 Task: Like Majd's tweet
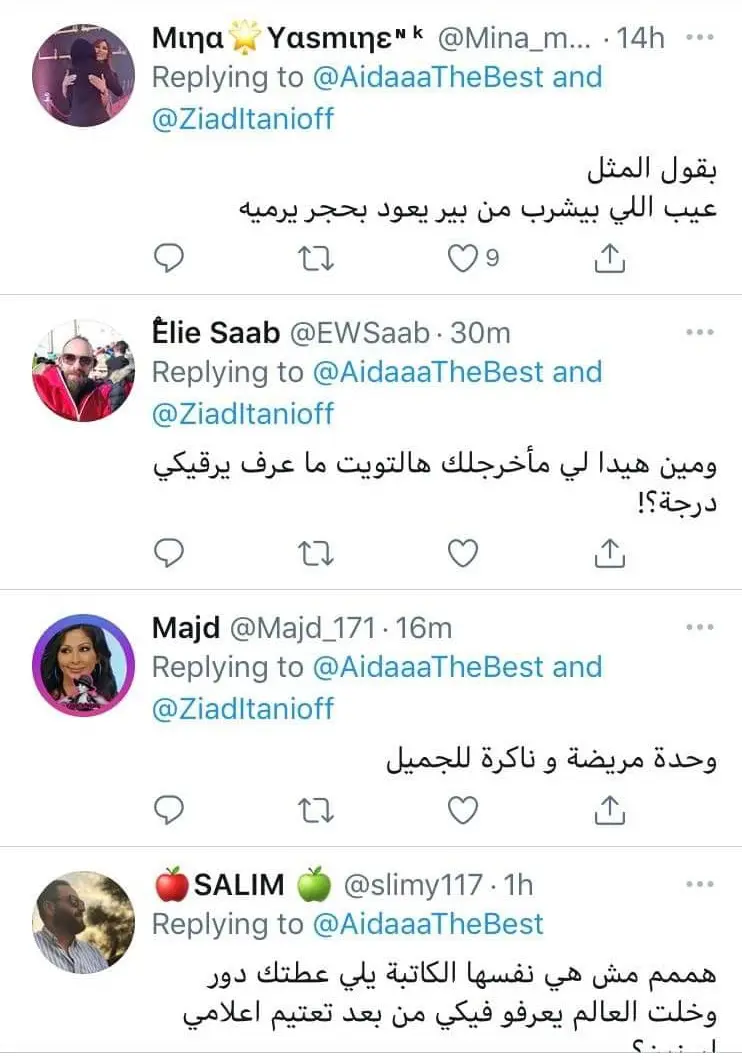tap(461, 809)
